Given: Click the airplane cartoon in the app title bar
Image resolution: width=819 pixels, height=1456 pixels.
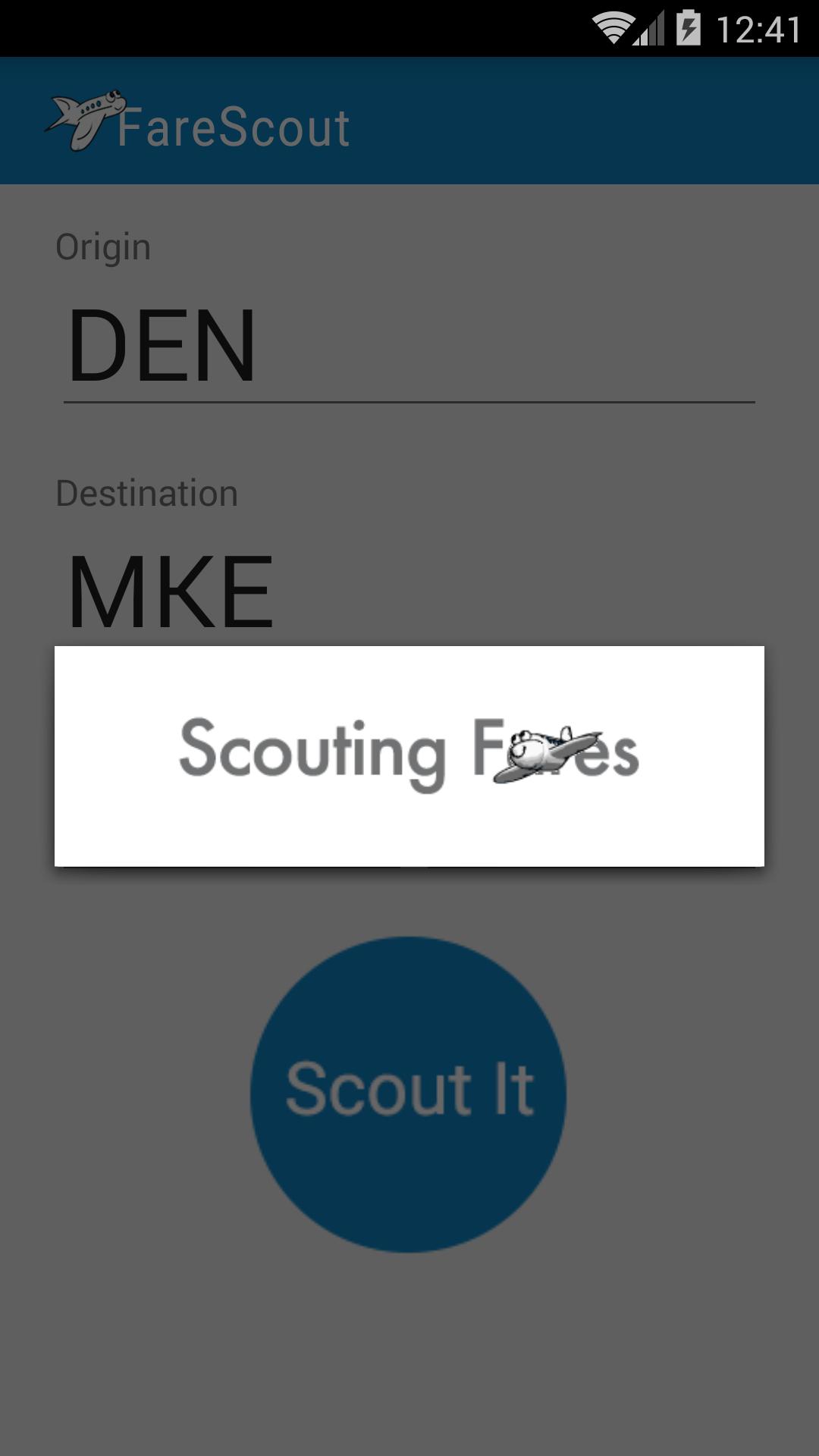Looking at the screenshot, I should coord(83,121).
